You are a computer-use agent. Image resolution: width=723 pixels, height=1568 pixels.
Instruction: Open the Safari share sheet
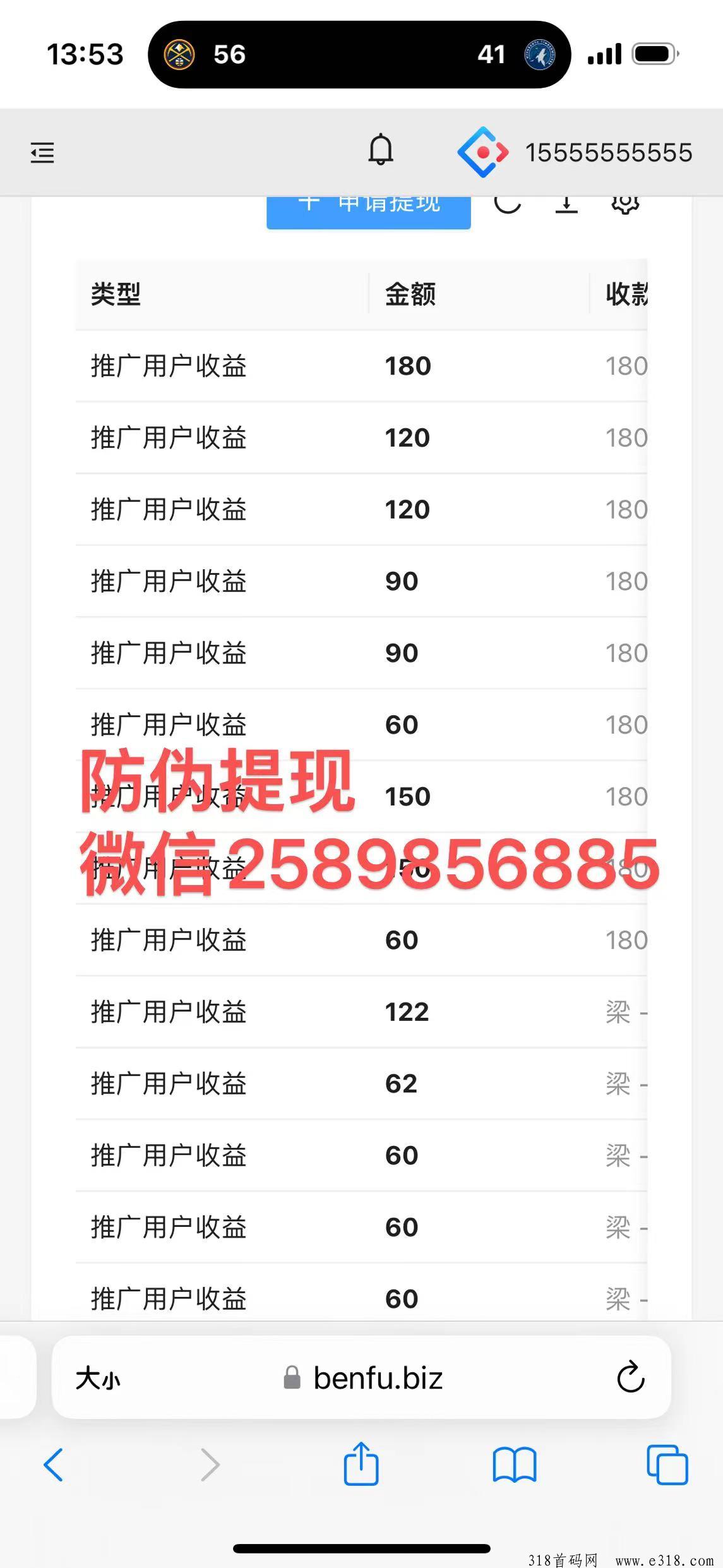click(361, 1464)
